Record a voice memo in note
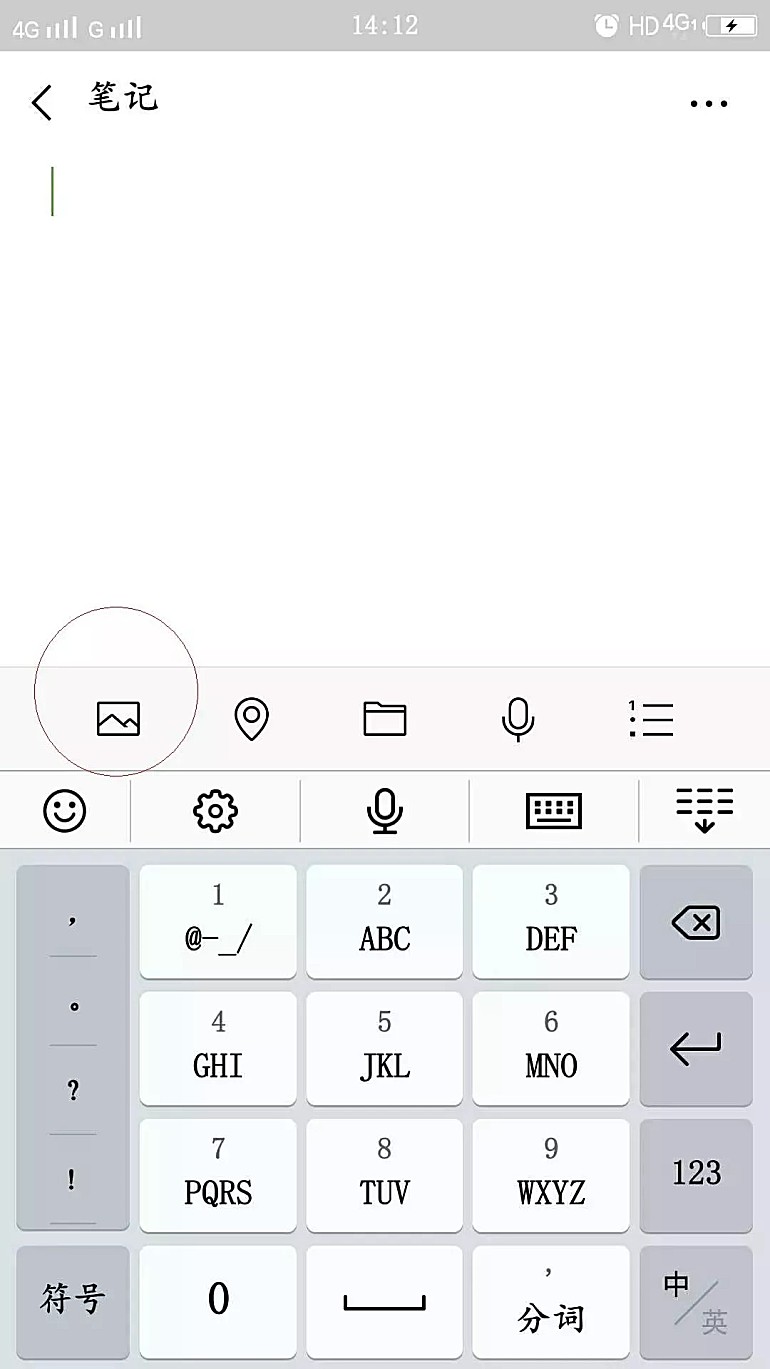The height and width of the screenshot is (1369, 770). [517, 718]
